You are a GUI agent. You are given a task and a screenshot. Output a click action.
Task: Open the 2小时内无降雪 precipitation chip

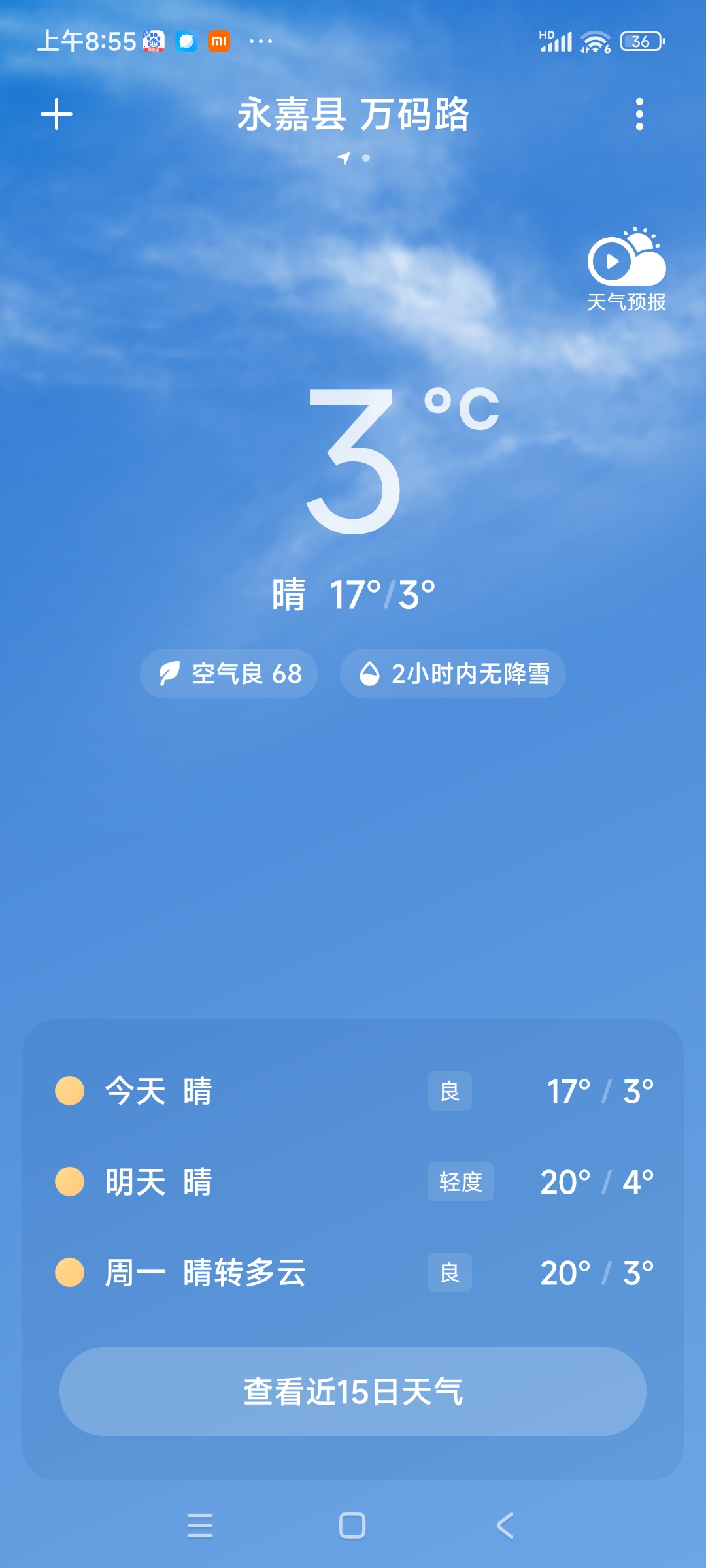452,674
